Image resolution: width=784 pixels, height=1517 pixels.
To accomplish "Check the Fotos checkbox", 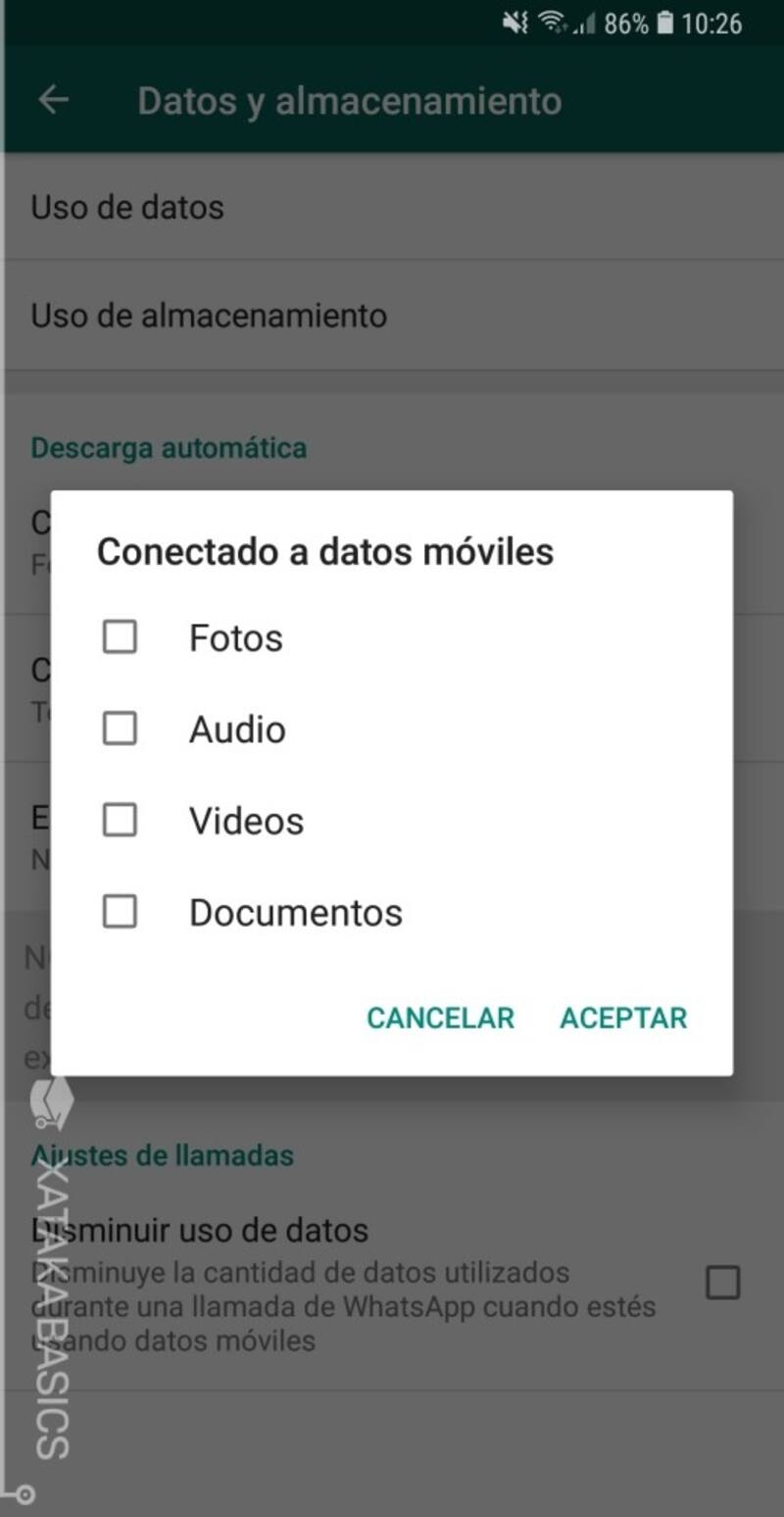I will pyautogui.click(x=120, y=638).
